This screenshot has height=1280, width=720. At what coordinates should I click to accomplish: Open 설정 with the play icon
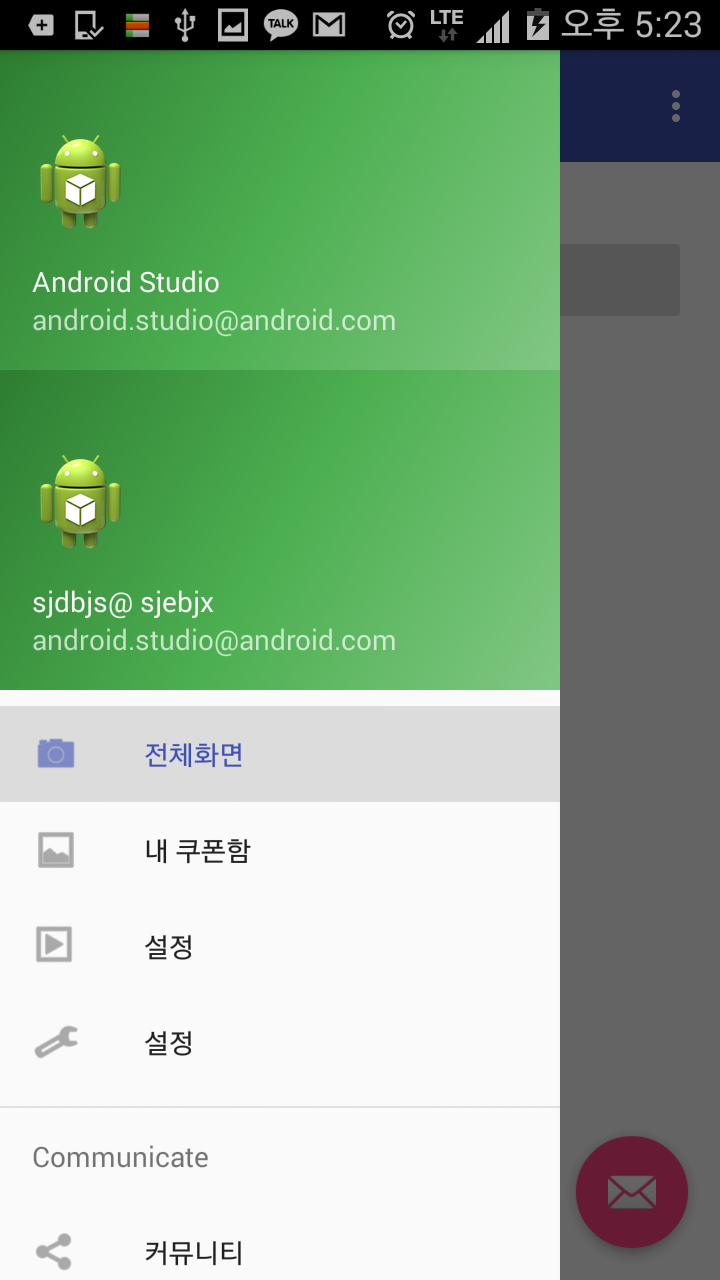[280, 946]
